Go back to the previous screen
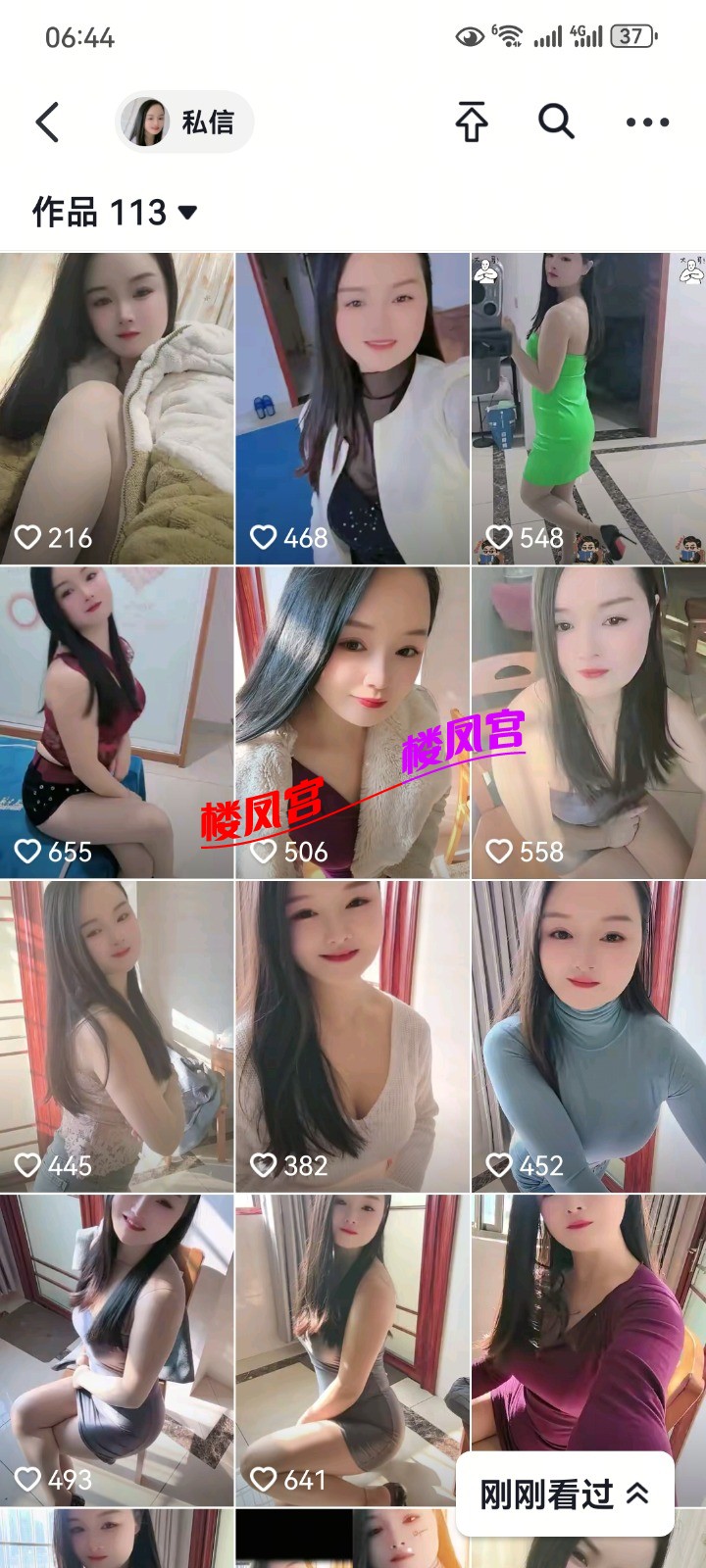This screenshot has height=1568, width=706. click(47, 122)
